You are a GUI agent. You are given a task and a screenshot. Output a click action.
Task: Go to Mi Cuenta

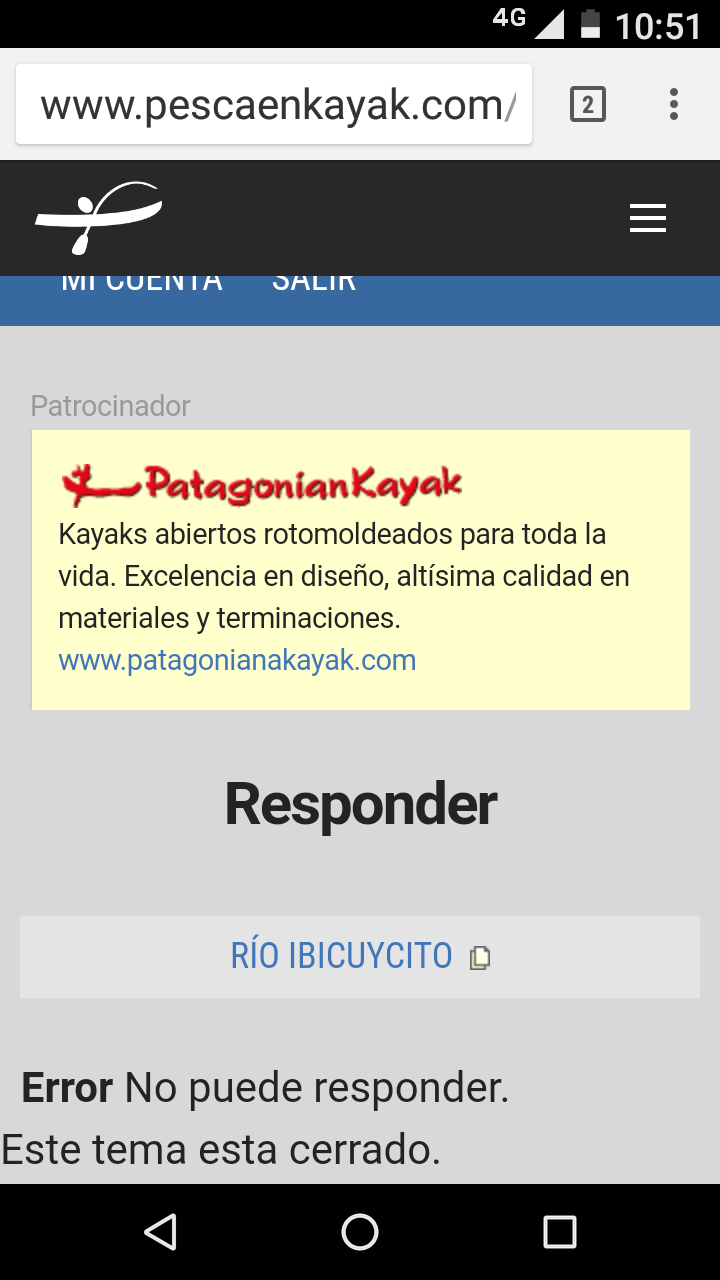141,284
